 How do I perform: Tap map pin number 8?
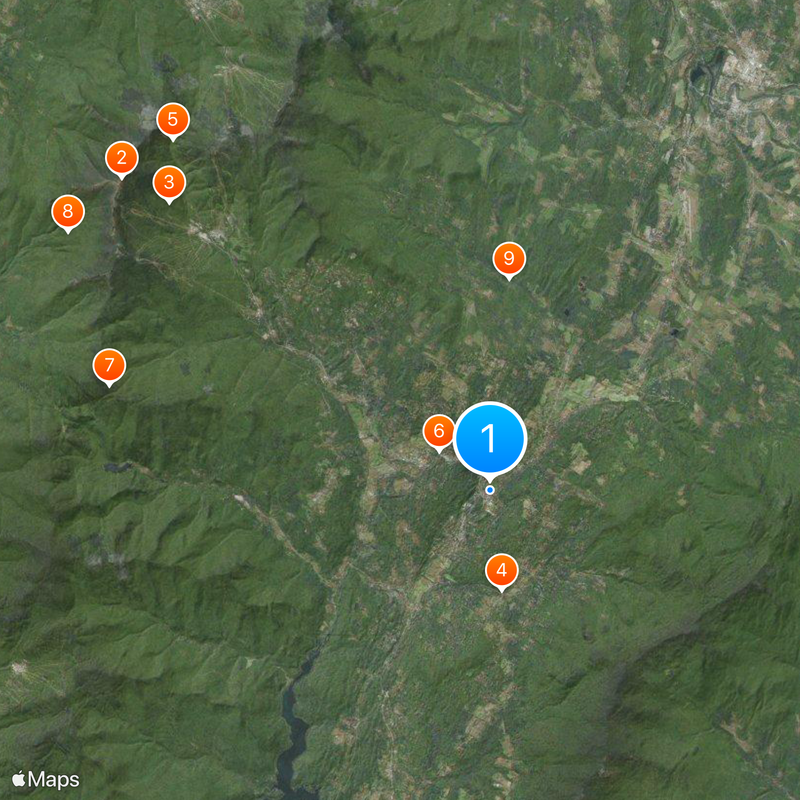[68, 211]
